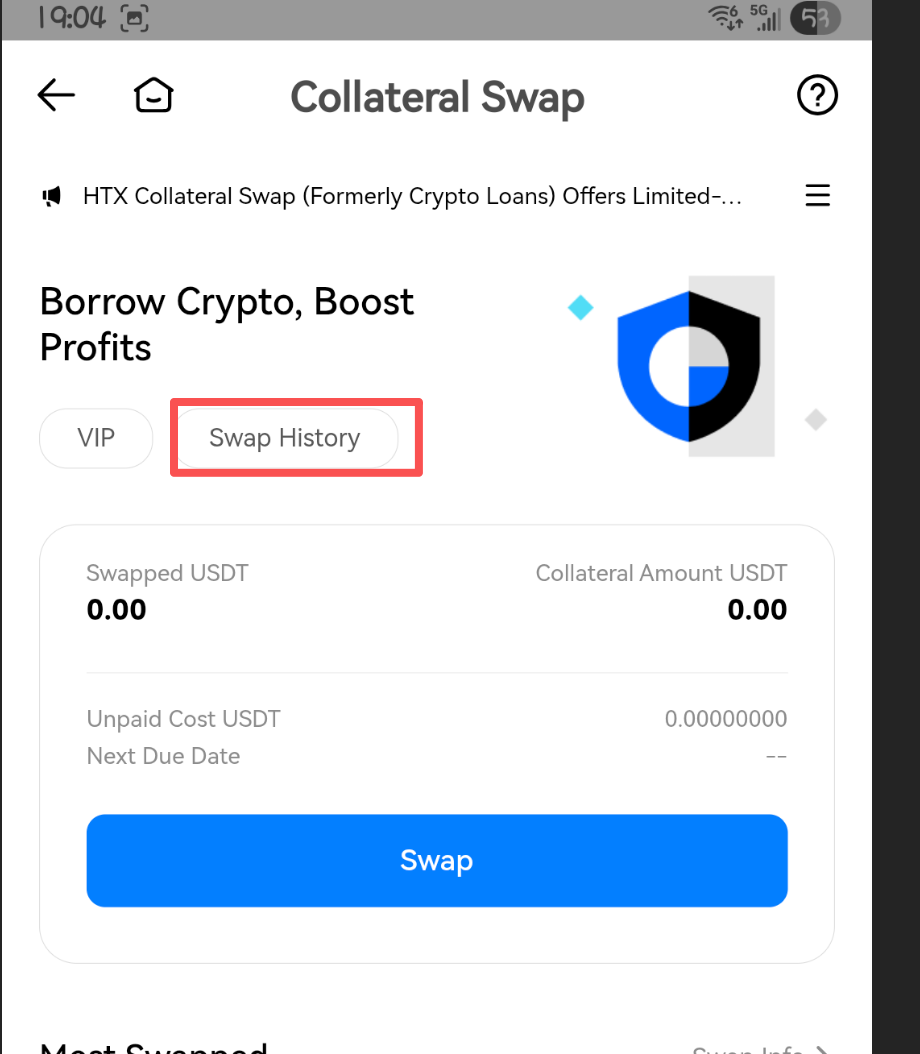Image resolution: width=920 pixels, height=1054 pixels.
Task: Open the help question mark
Action: (x=816, y=96)
